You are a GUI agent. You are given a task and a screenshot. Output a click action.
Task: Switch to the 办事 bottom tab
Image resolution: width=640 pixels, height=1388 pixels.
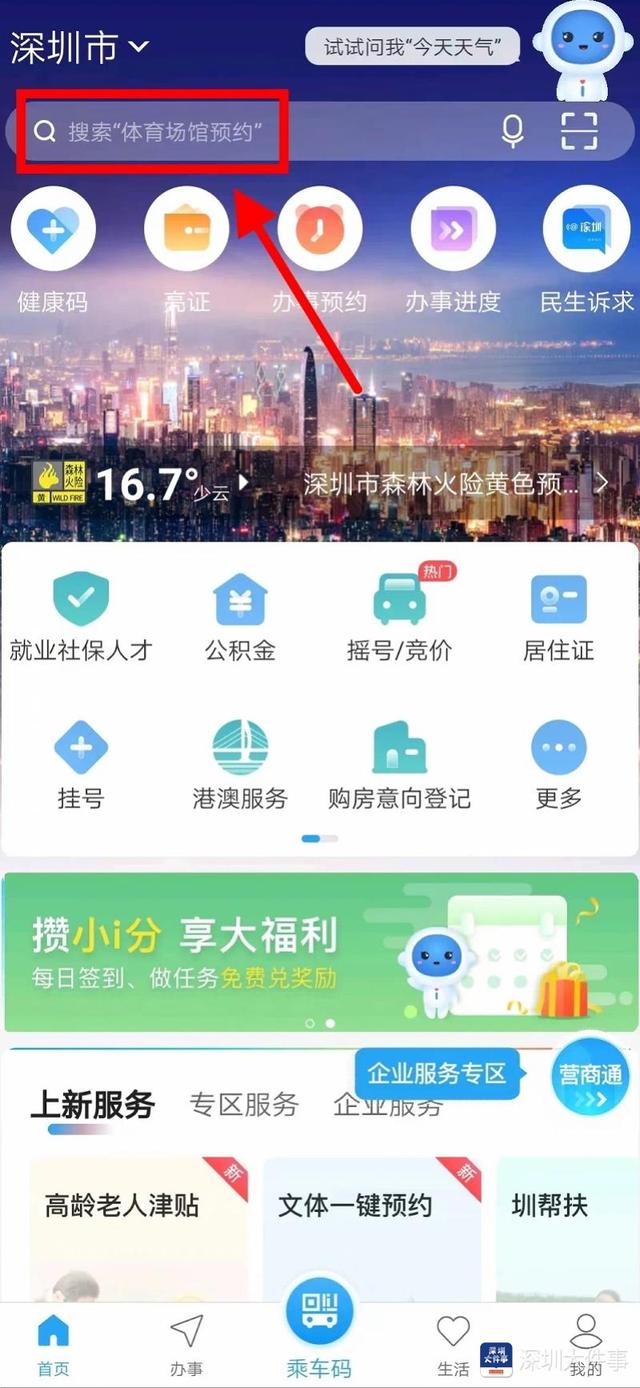pyautogui.click(x=186, y=1345)
